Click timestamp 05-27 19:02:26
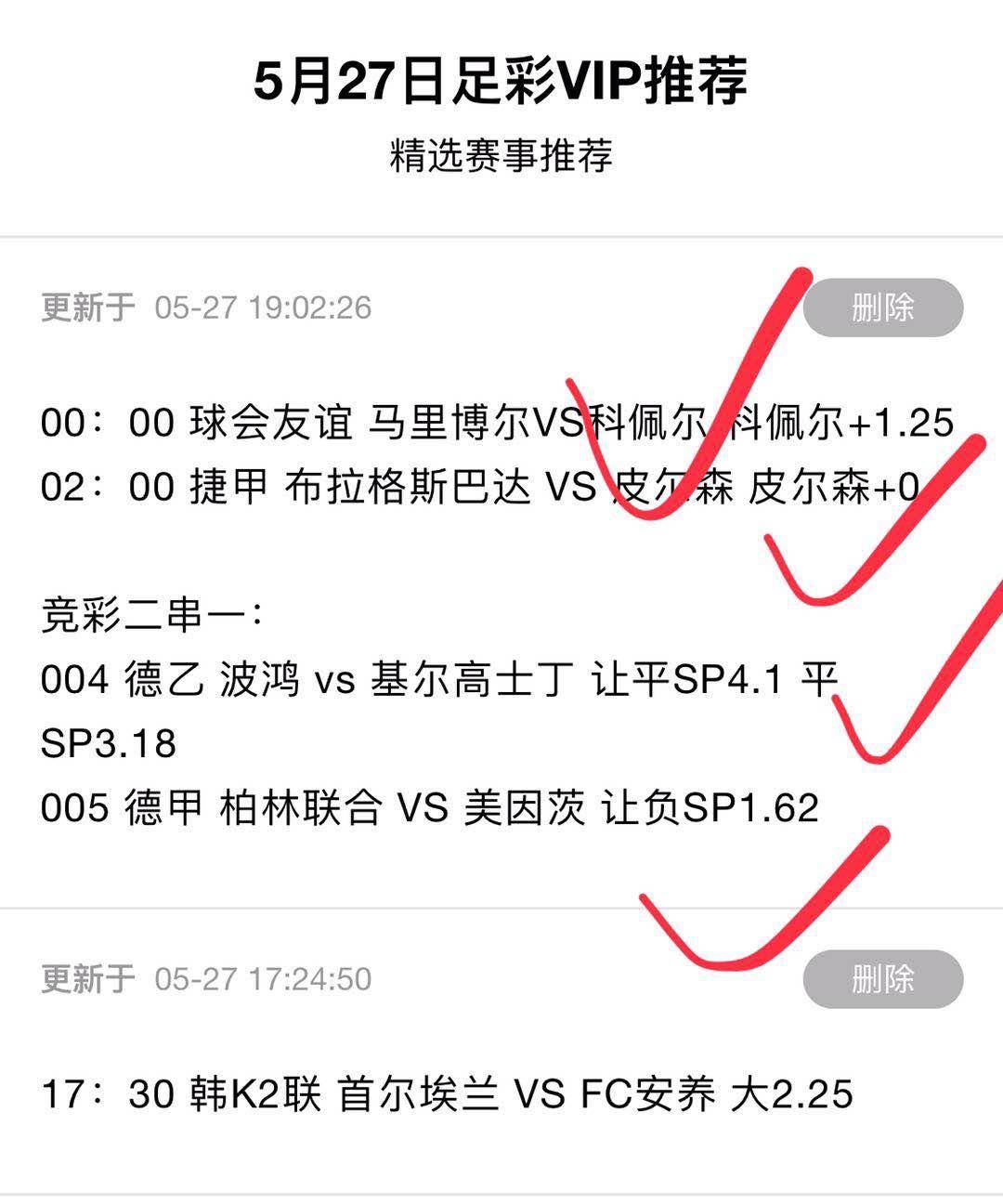This screenshot has width=1003, height=1204. [265, 308]
